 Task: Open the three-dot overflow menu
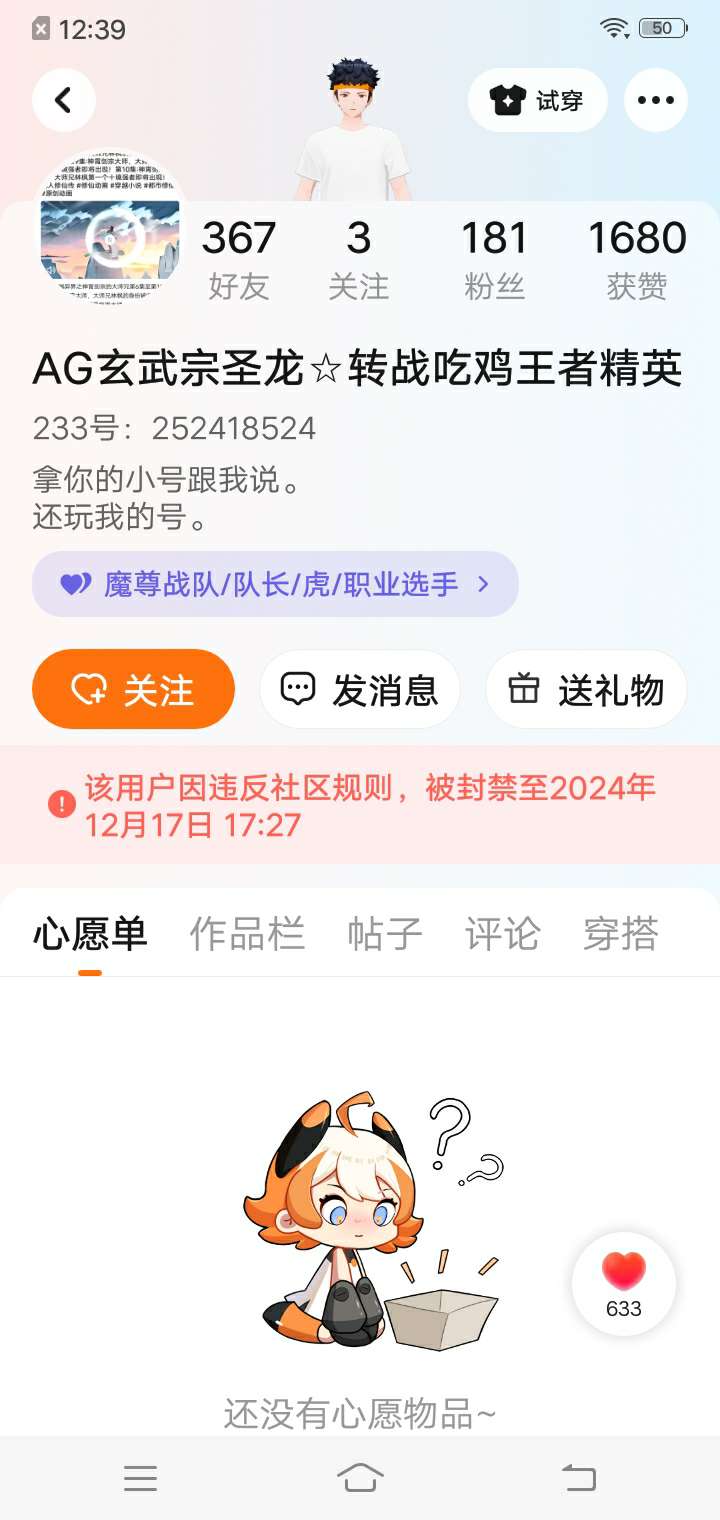(655, 100)
